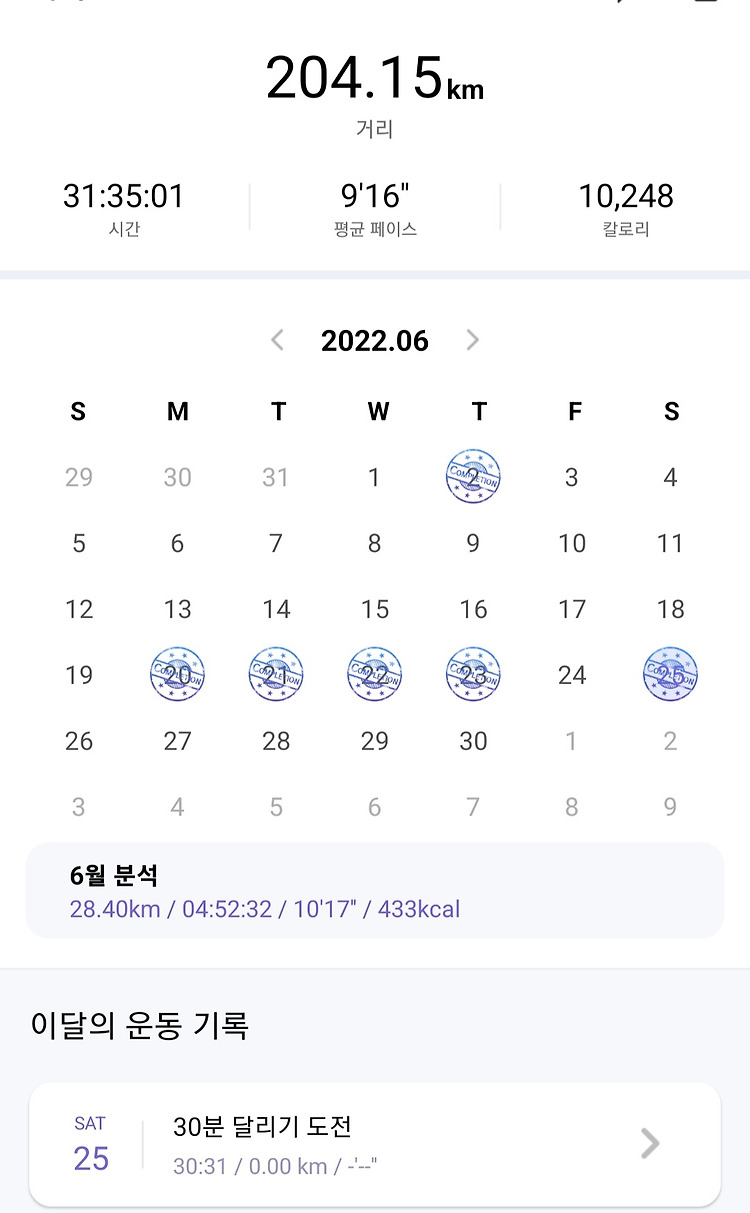Screen dimensions: 750x1213
Task: Select June 21 on the calendar
Action: click(276, 675)
